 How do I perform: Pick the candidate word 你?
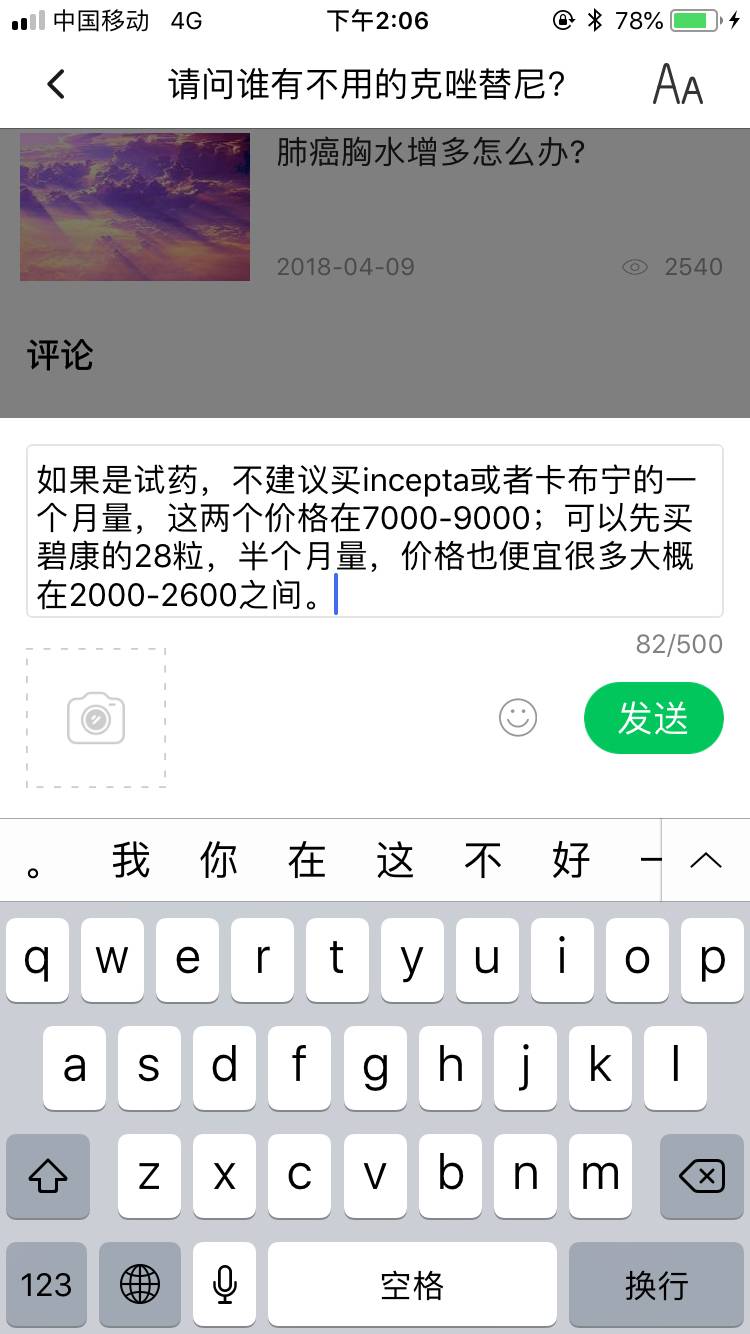(x=219, y=860)
